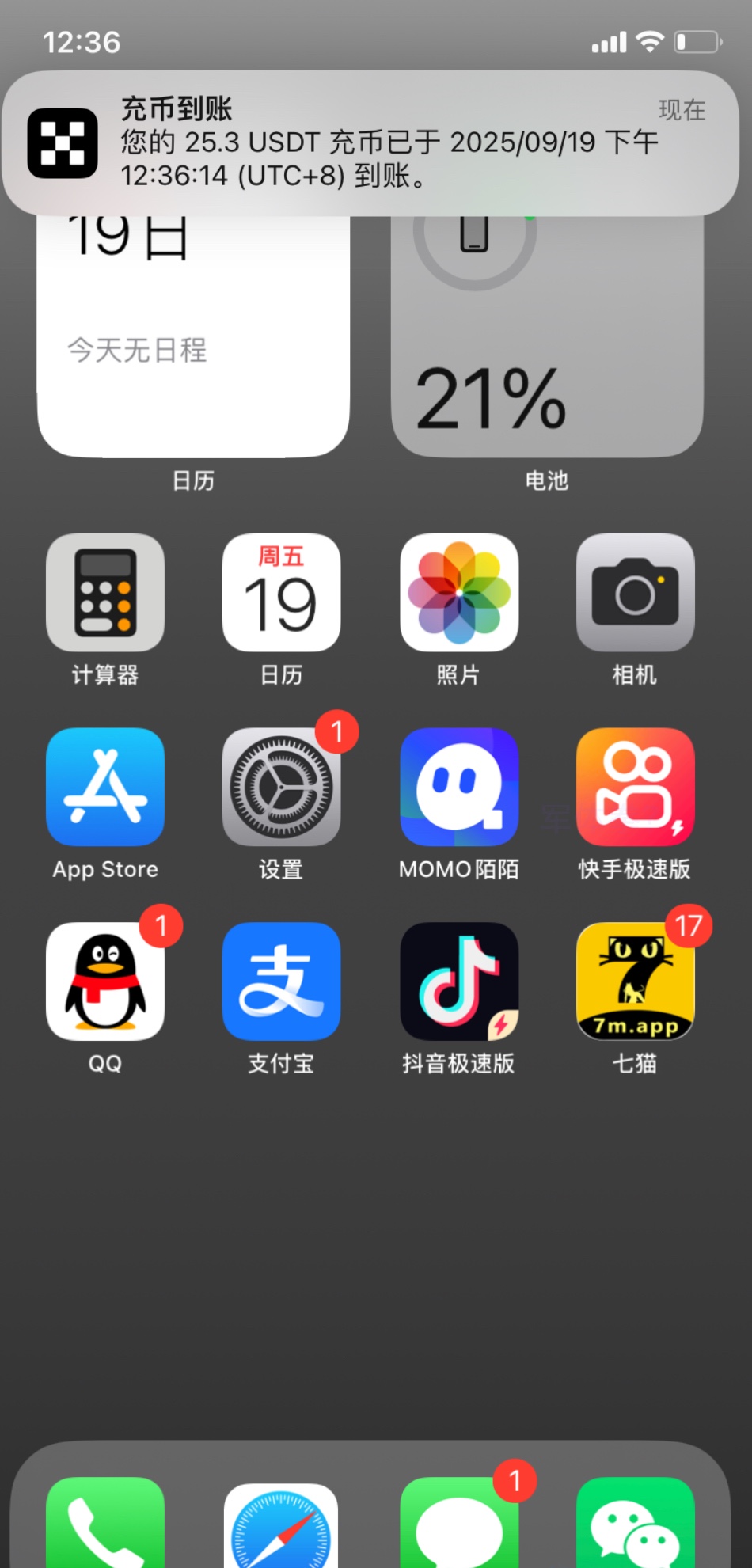
Task: Launch the 计算器 calculator app
Action: (x=105, y=593)
